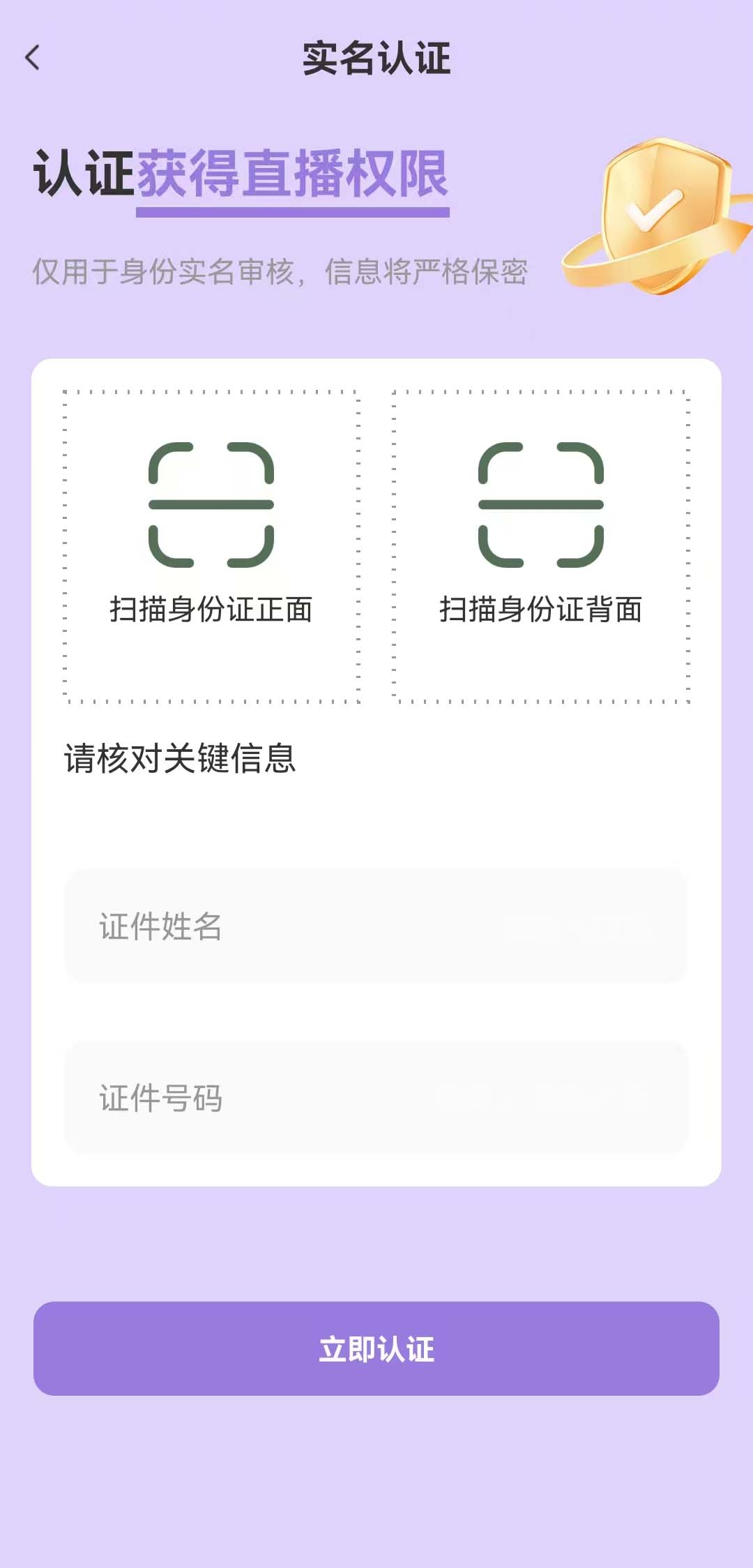The width and height of the screenshot is (753, 1568).
Task: Scan the back of the ID card
Action: pyautogui.click(x=541, y=546)
